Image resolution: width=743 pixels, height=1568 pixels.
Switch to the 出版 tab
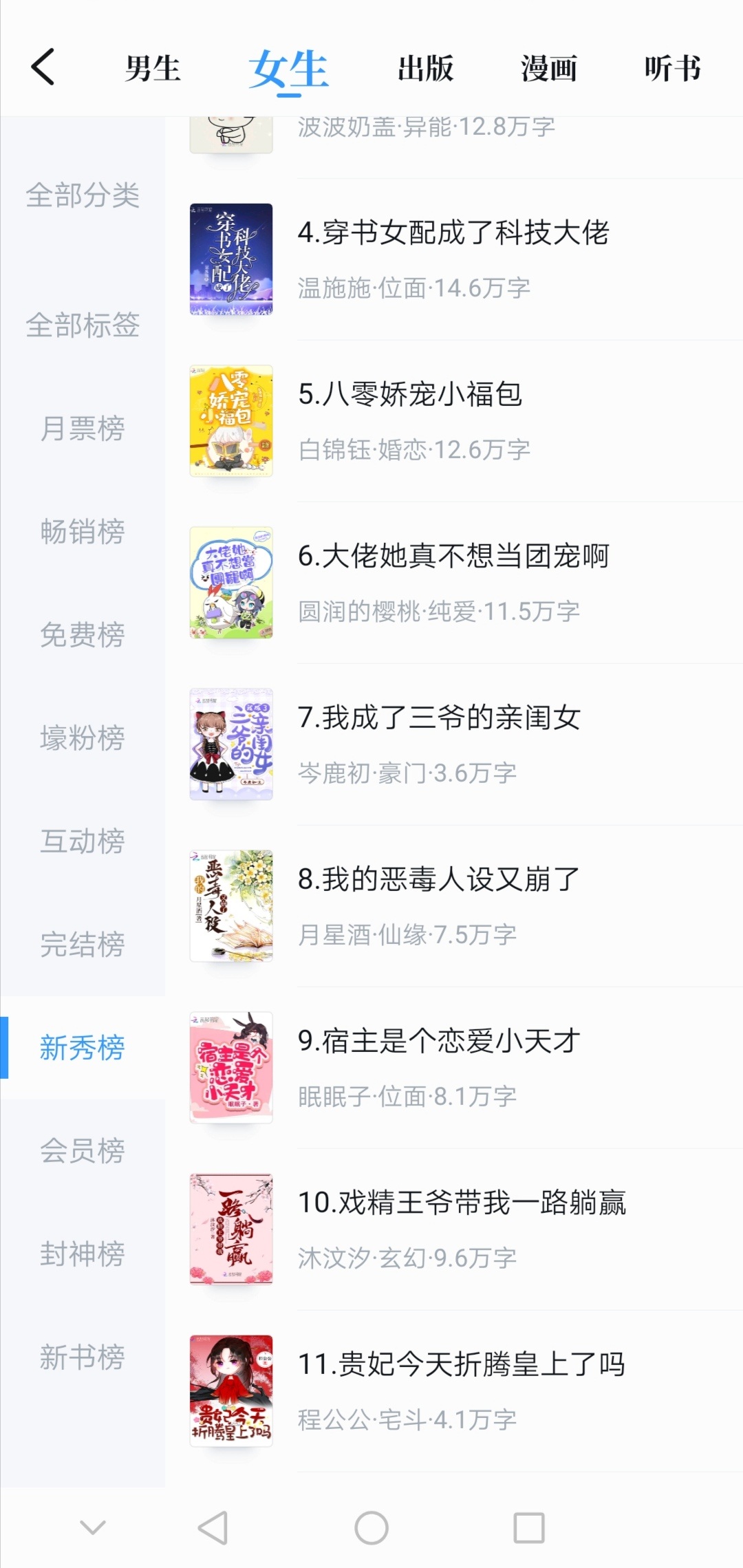click(x=425, y=69)
